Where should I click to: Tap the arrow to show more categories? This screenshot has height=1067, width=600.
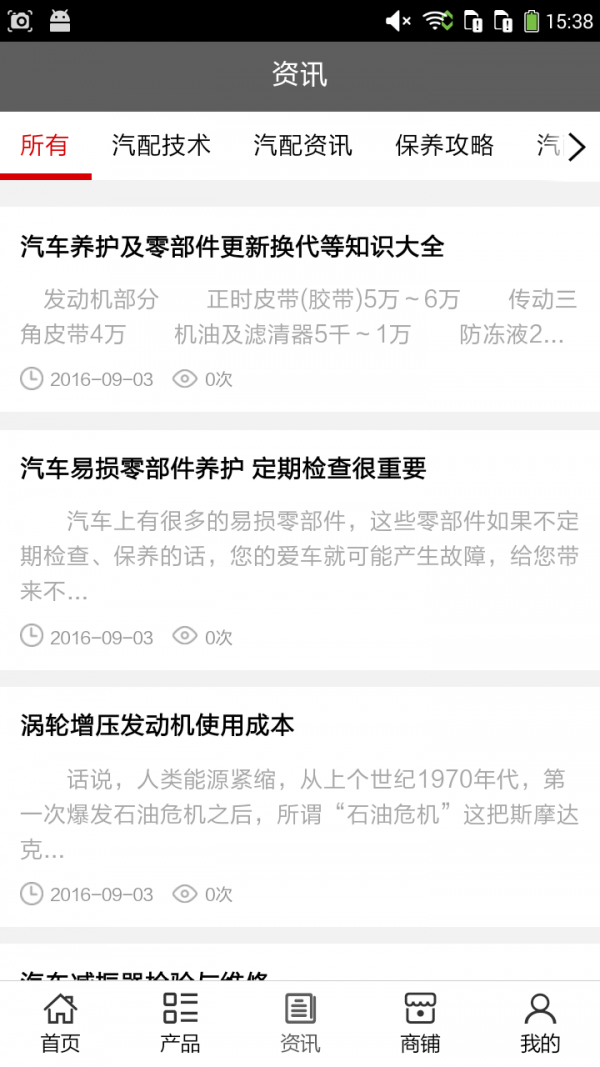(x=577, y=148)
